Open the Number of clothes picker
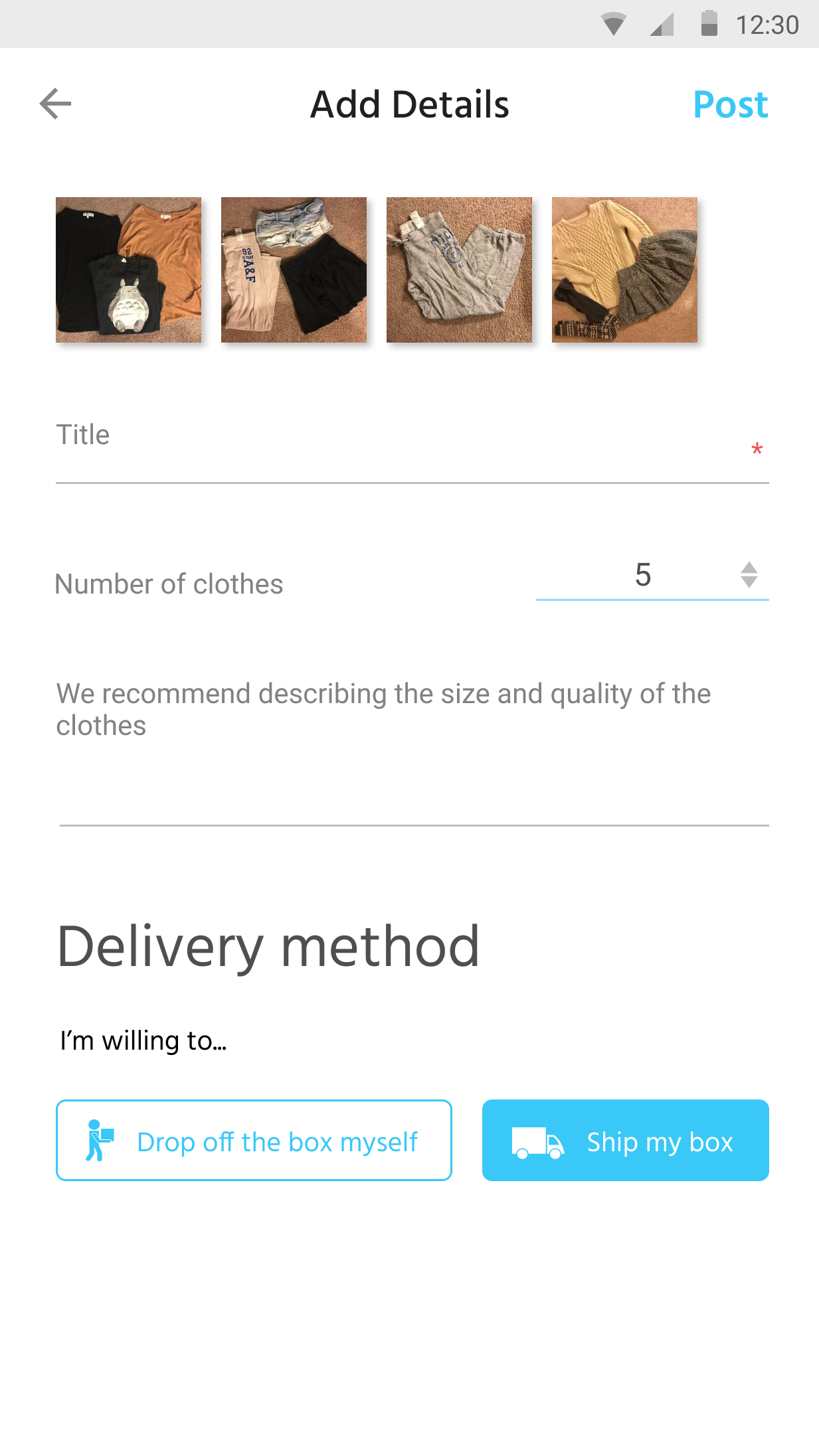This screenshot has height=1456, width=819. pyautogui.click(x=652, y=575)
